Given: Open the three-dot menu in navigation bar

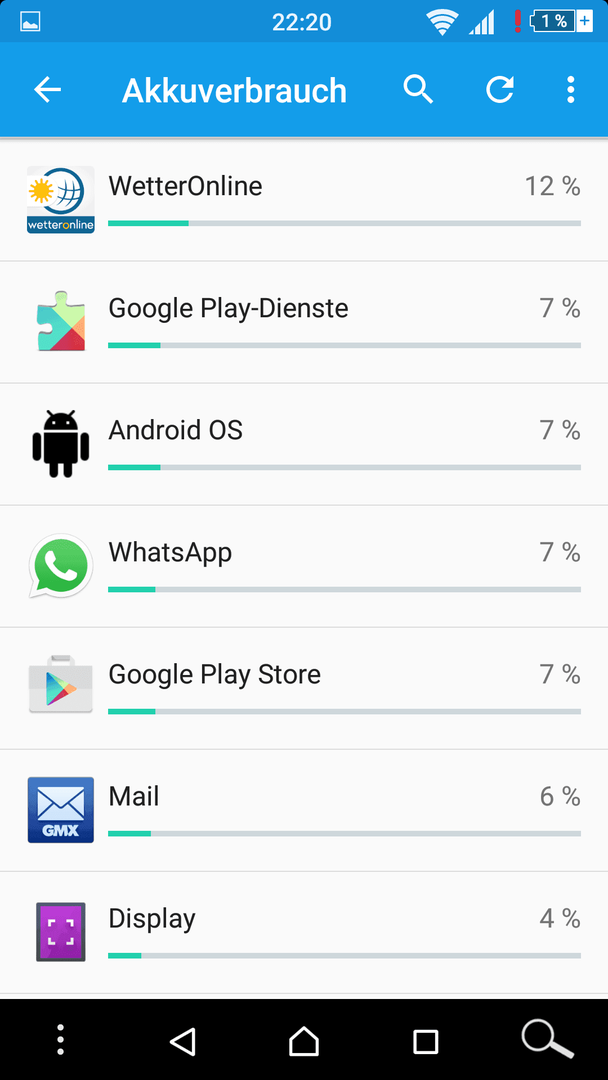Looking at the screenshot, I should point(61,1040).
